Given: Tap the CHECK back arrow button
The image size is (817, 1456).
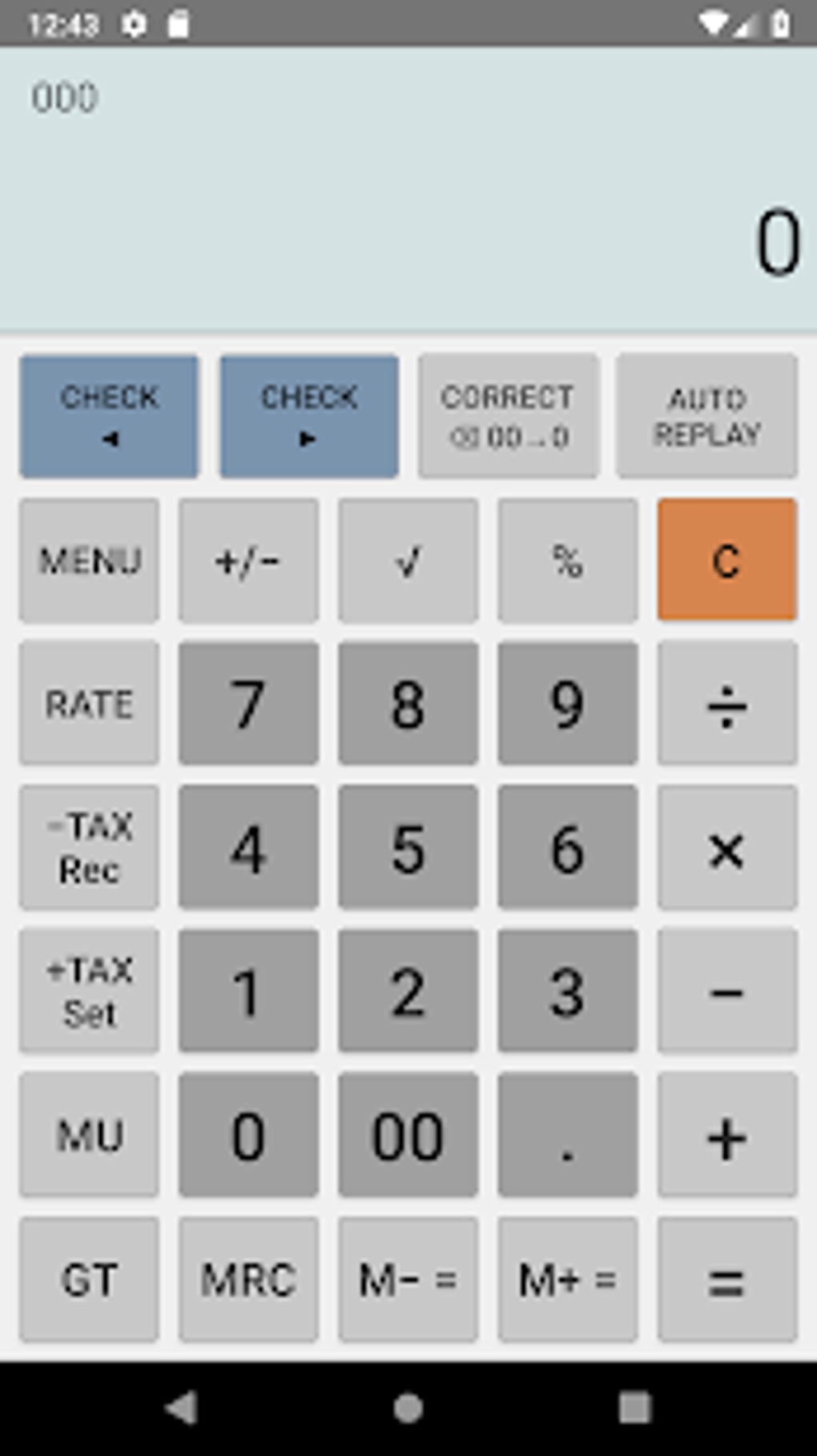Looking at the screenshot, I should click(109, 416).
